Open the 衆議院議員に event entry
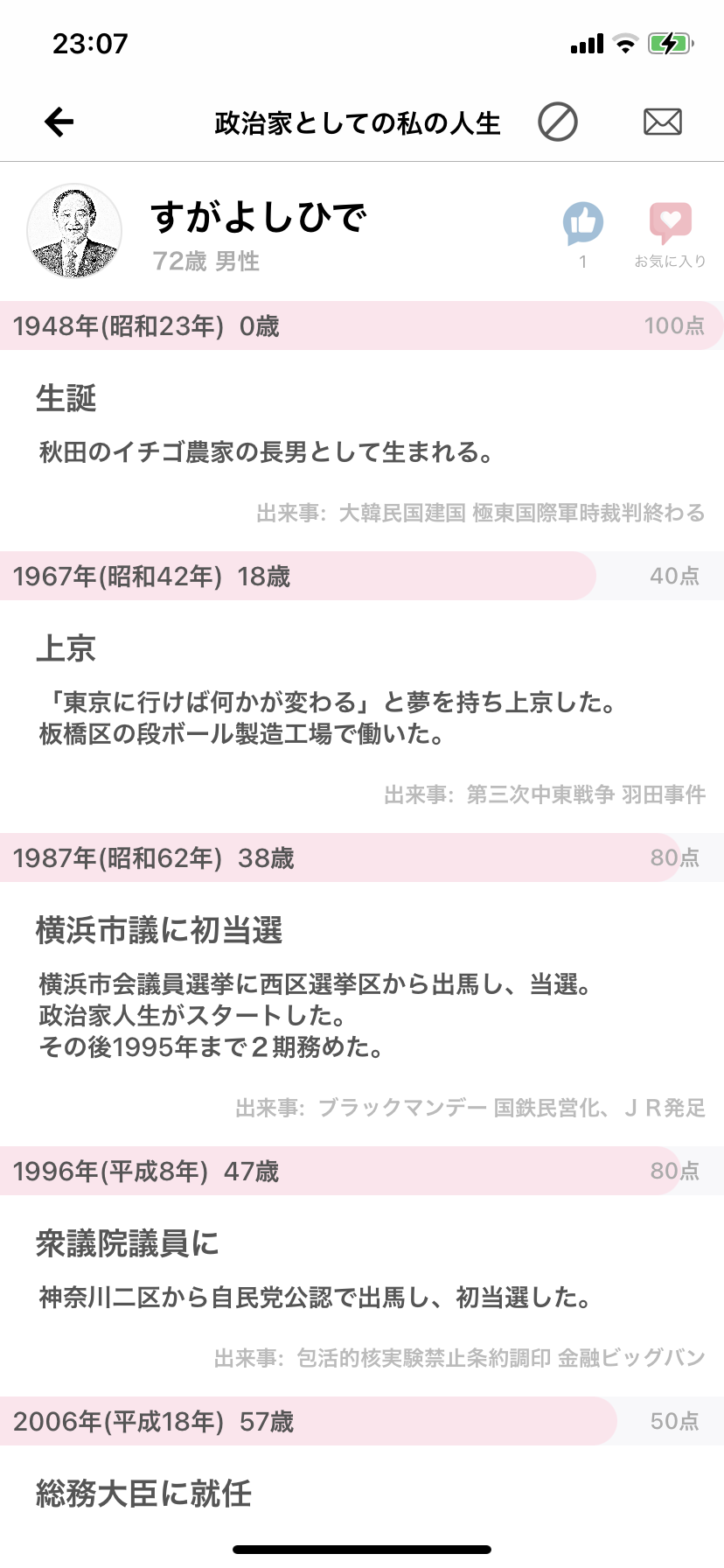Image resolution: width=724 pixels, height=1568 pixels. [x=128, y=1242]
